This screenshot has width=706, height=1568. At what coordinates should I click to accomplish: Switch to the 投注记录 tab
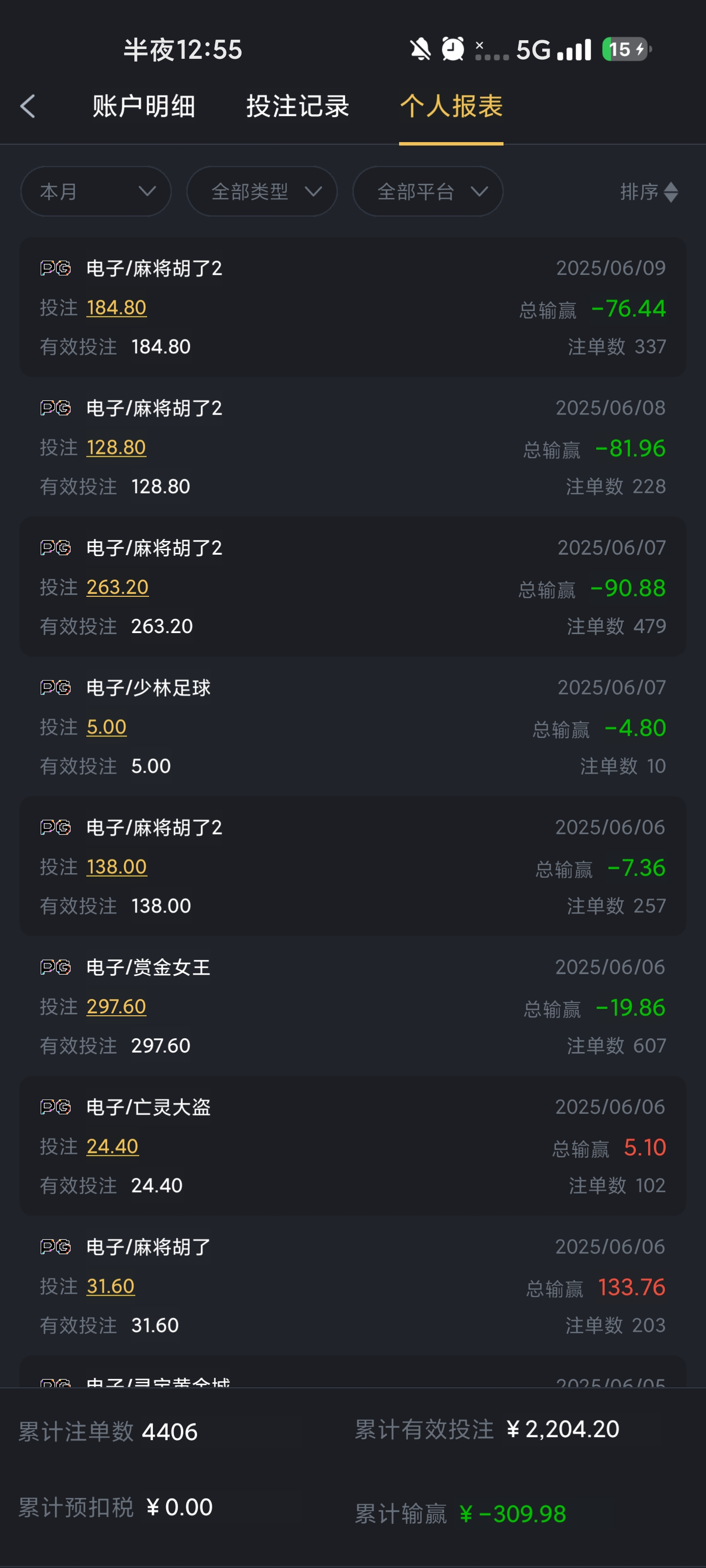click(x=297, y=106)
